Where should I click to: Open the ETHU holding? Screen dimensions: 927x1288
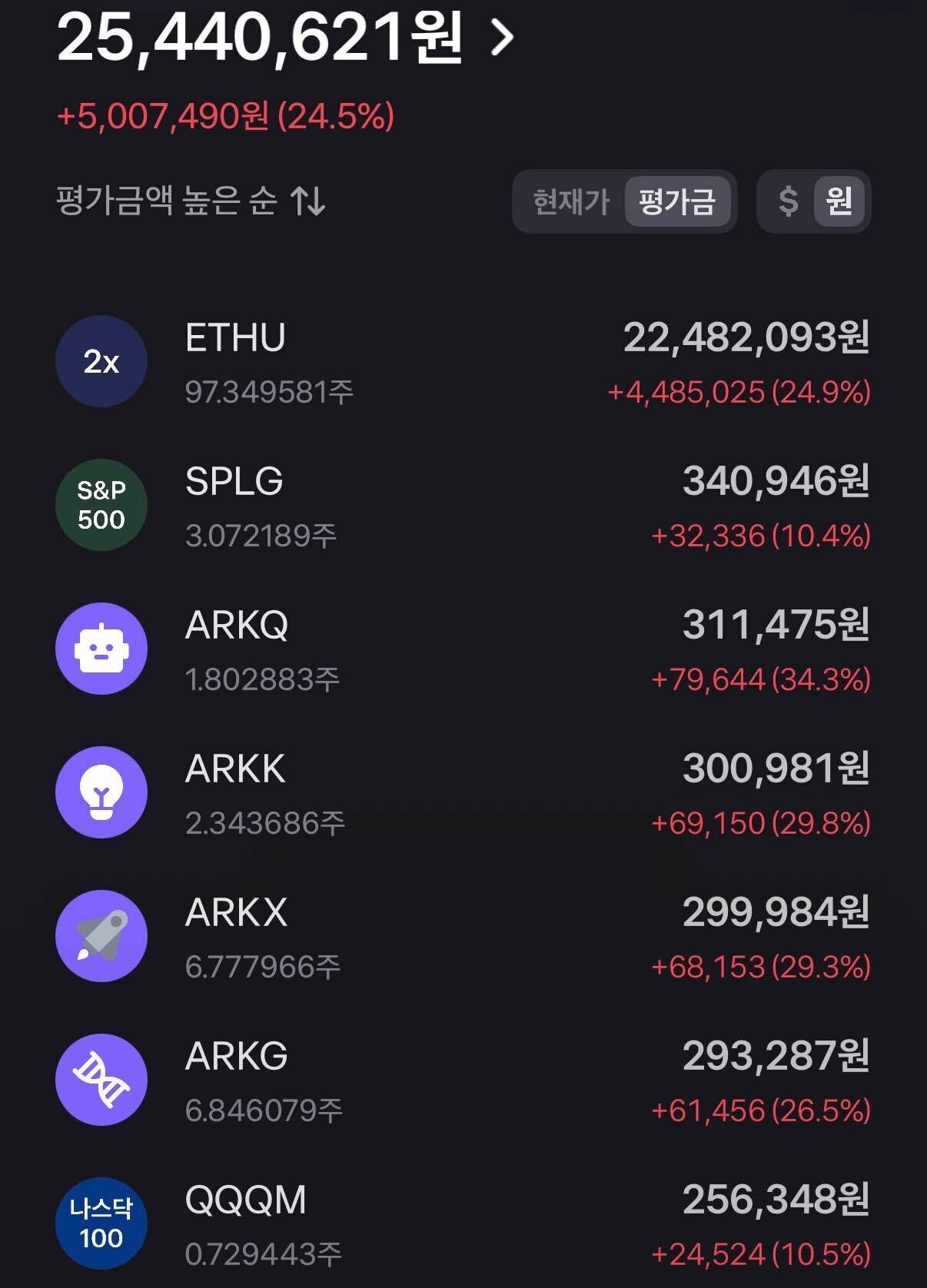click(461, 363)
